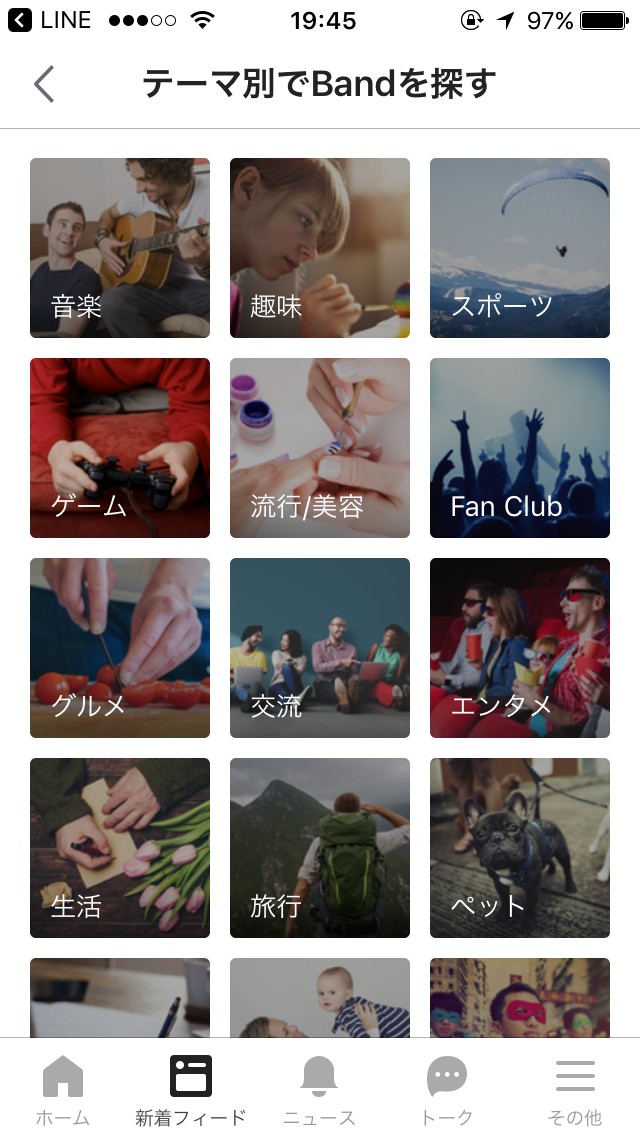Screen dimensions: 640x1136
Task: Return to LINE via status bar link
Action: pos(50,20)
